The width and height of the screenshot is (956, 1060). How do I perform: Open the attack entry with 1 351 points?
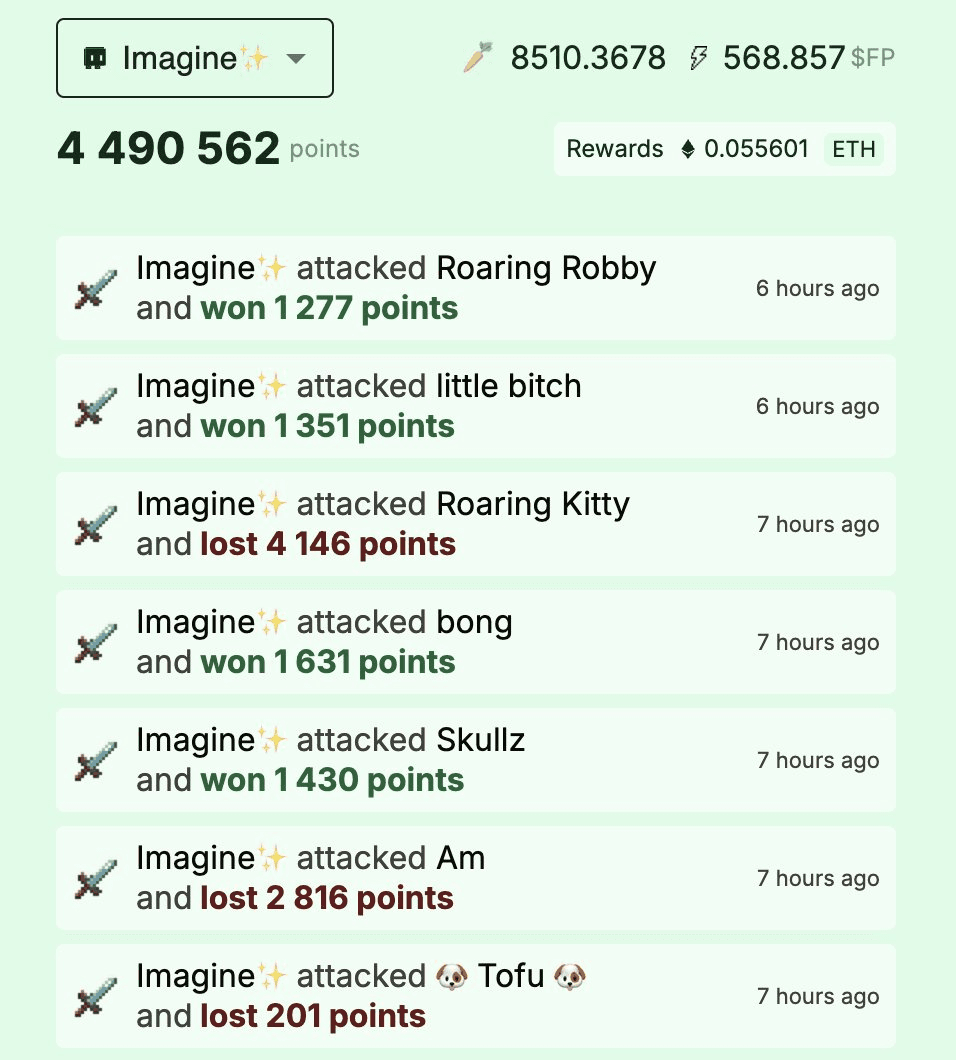click(475, 406)
